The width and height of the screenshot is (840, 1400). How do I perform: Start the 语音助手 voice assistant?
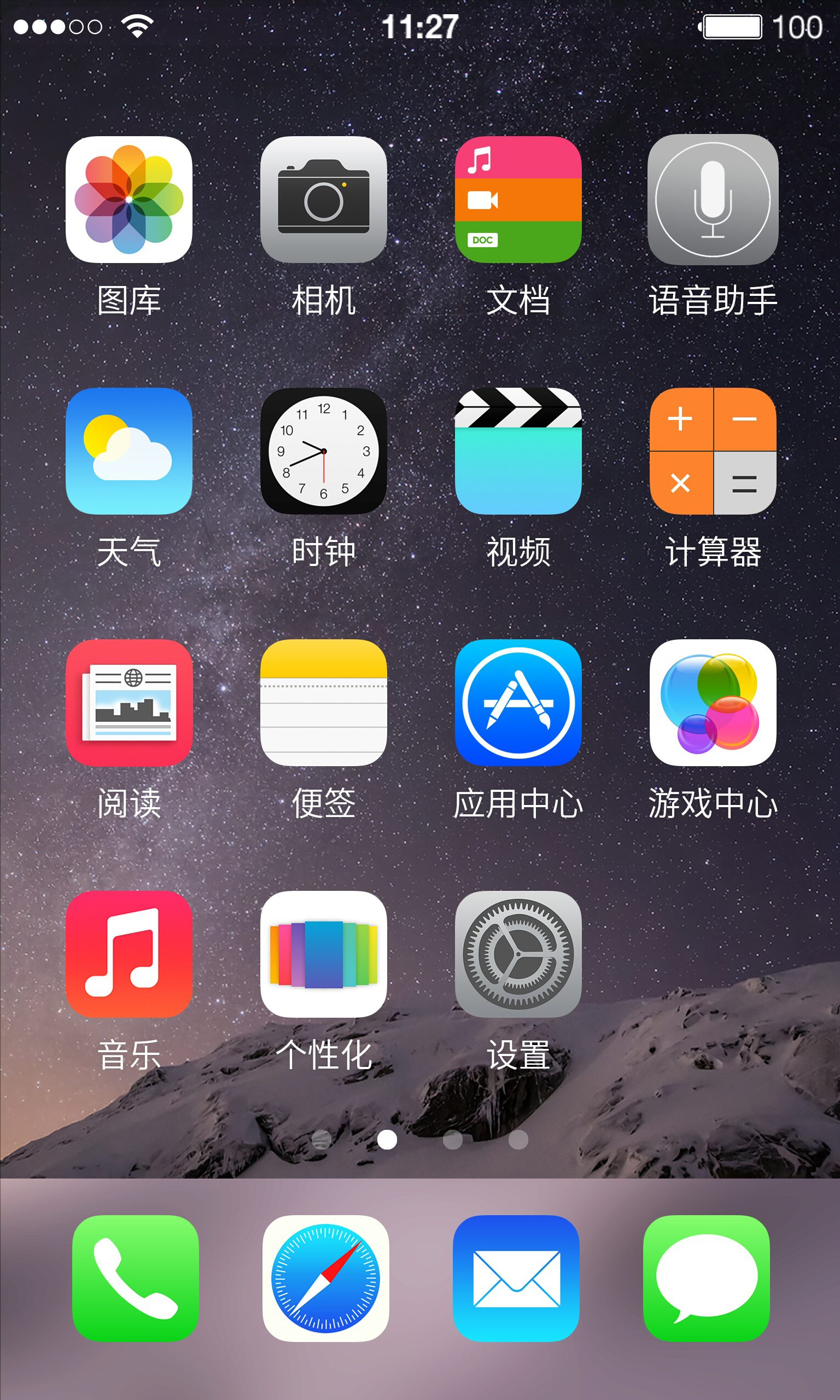coord(713,199)
